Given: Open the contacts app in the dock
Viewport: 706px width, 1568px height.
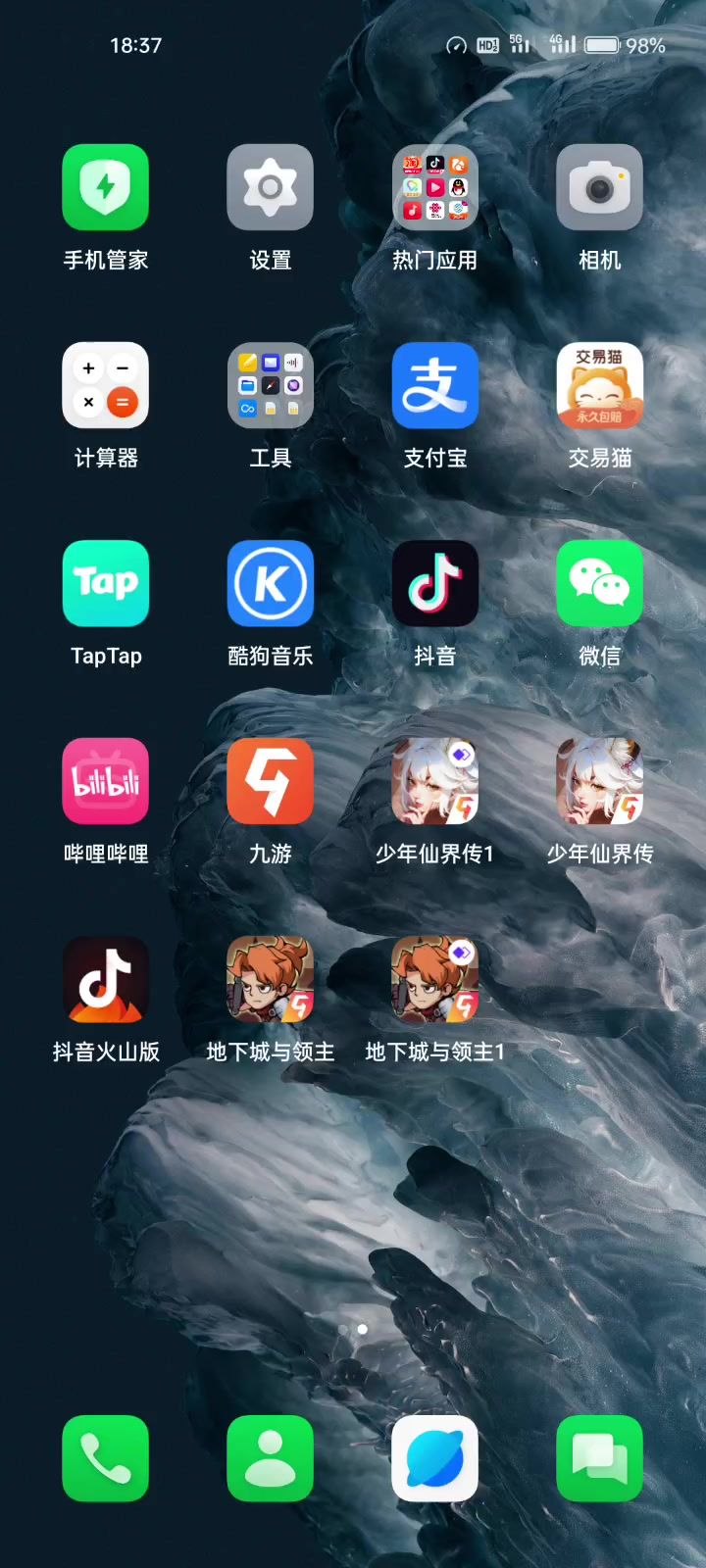Looking at the screenshot, I should (x=271, y=1458).
